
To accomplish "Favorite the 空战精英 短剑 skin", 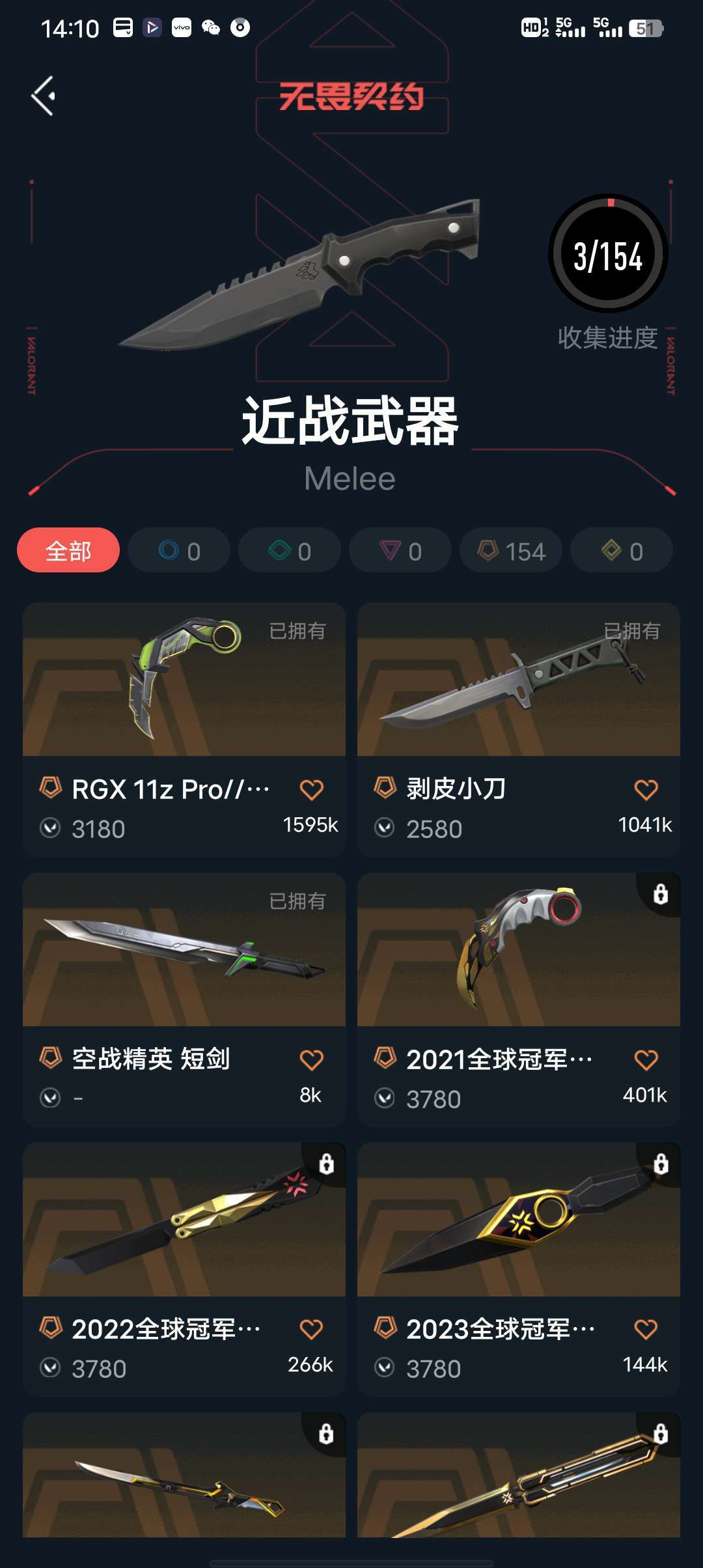I will 312,1060.
